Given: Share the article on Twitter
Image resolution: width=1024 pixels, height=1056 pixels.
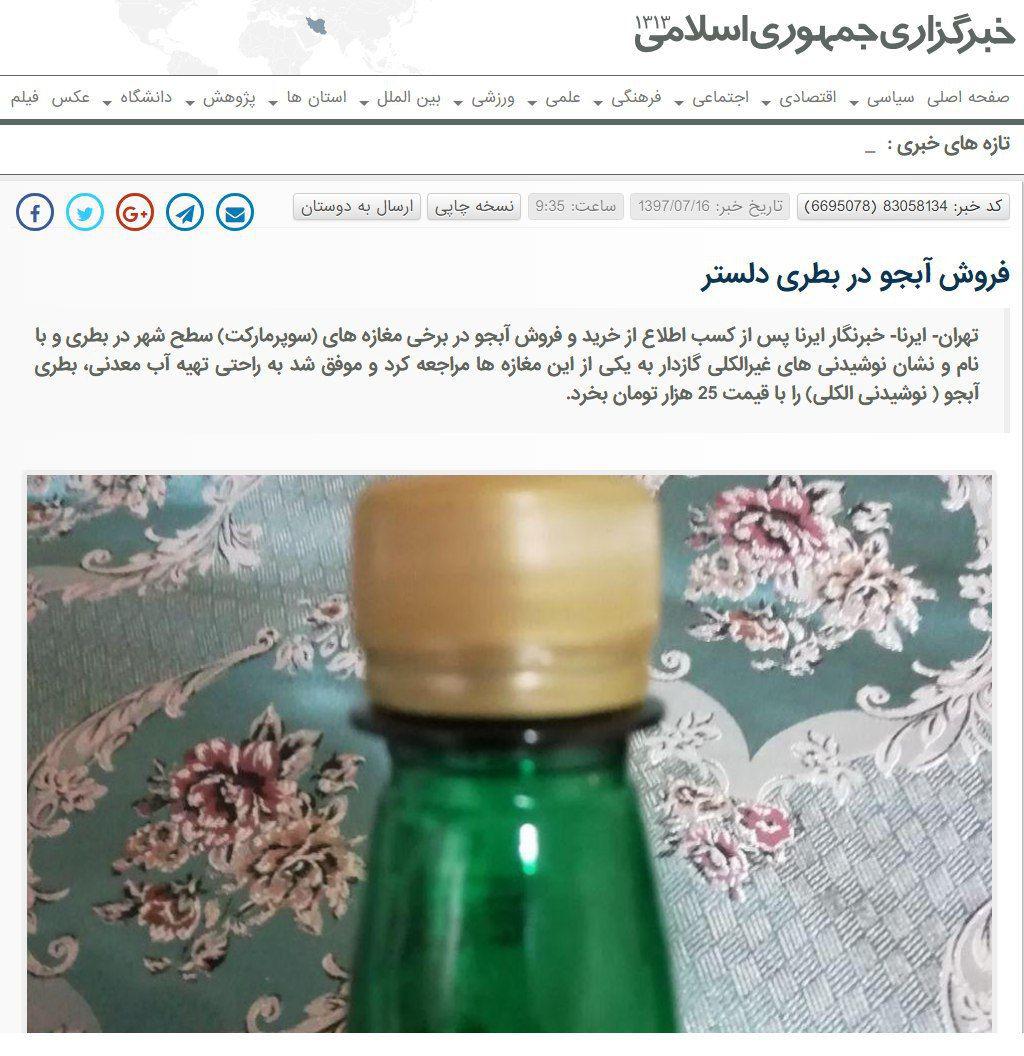Looking at the screenshot, I should (85, 212).
